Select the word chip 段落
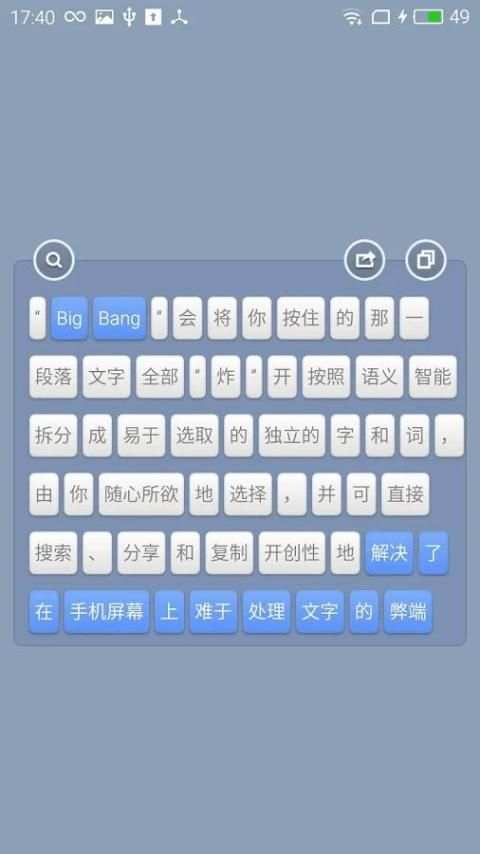This screenshot has width=480, height=854. (x=53, y=377)
